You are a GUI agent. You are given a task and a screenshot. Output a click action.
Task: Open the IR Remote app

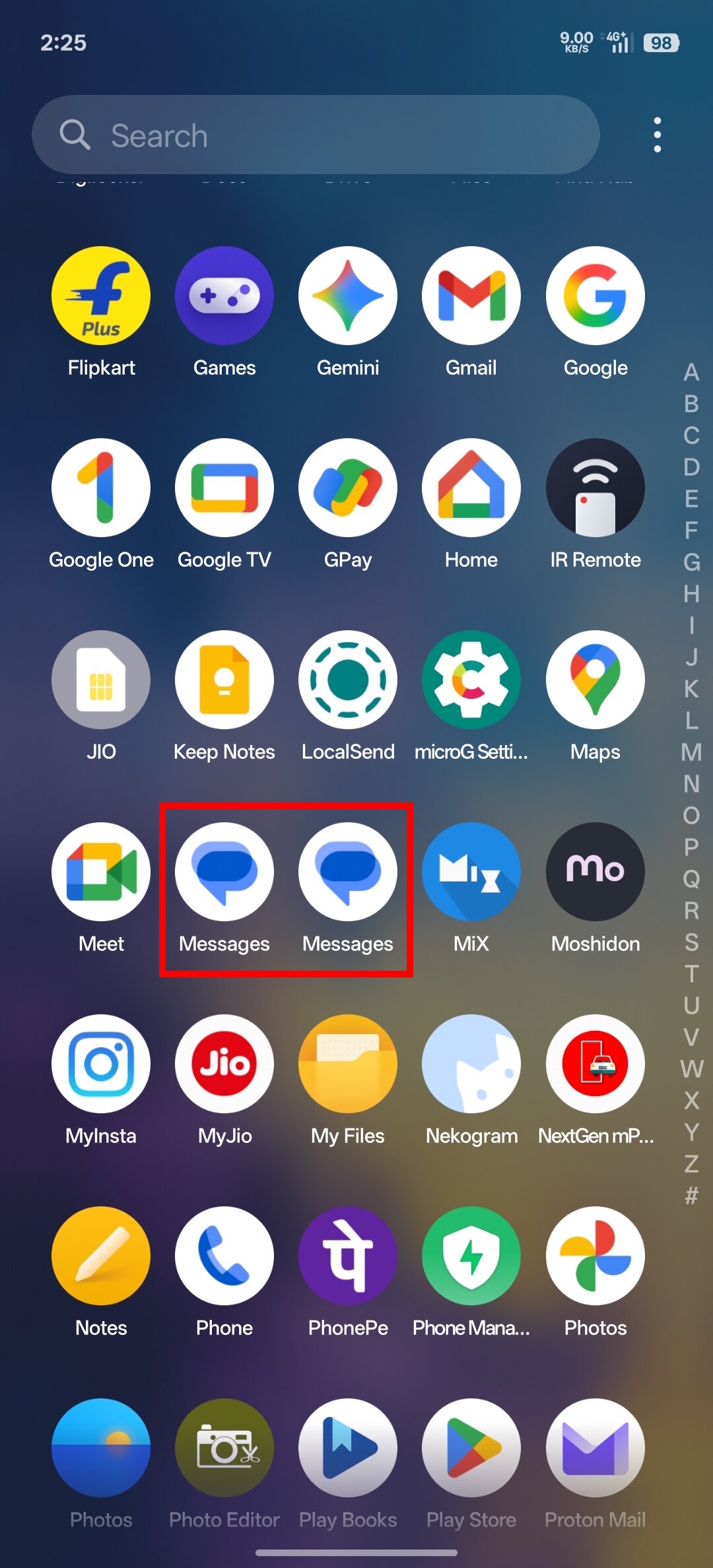point(595,488)
